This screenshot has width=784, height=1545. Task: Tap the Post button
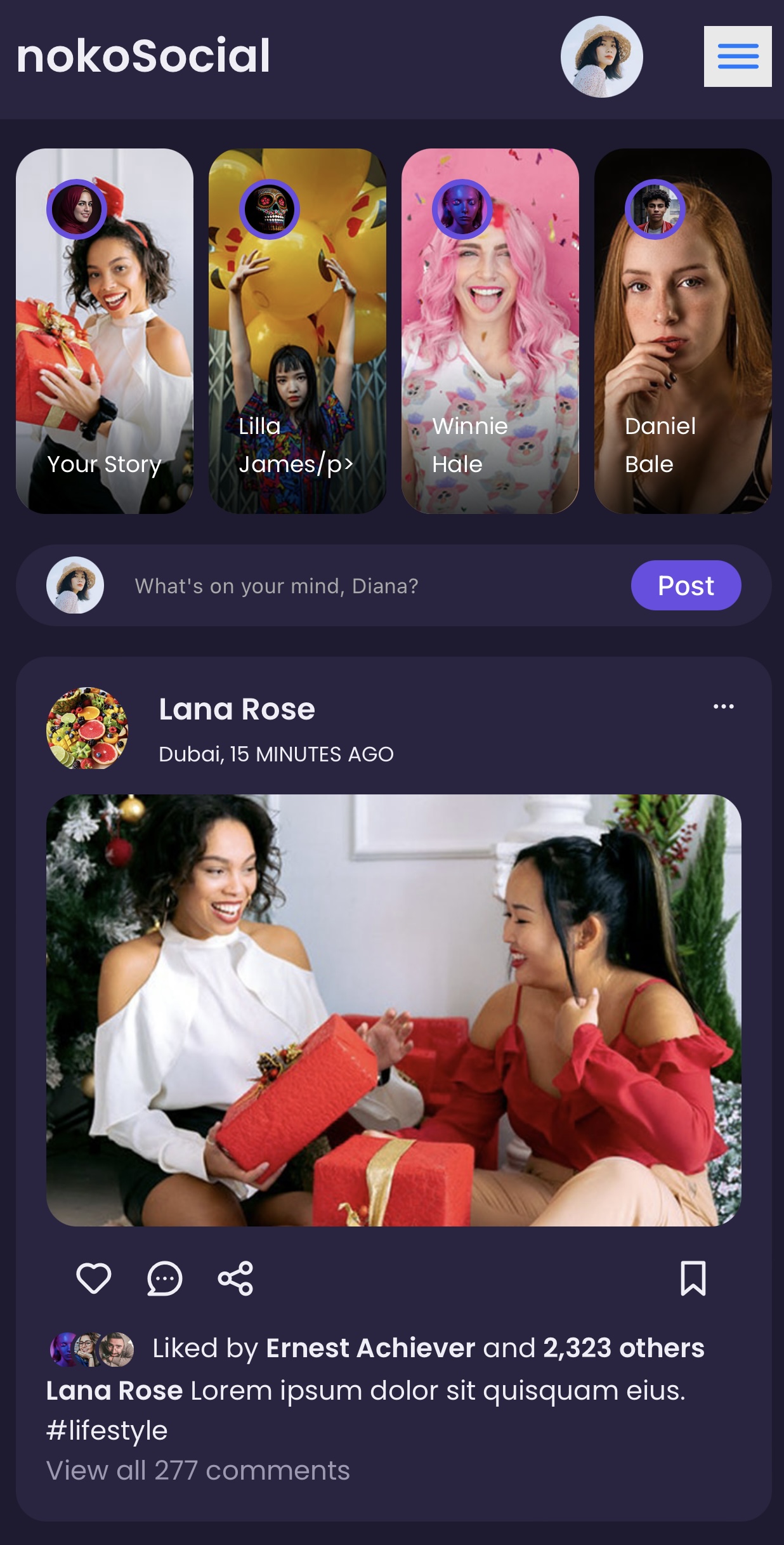point(686,586)
